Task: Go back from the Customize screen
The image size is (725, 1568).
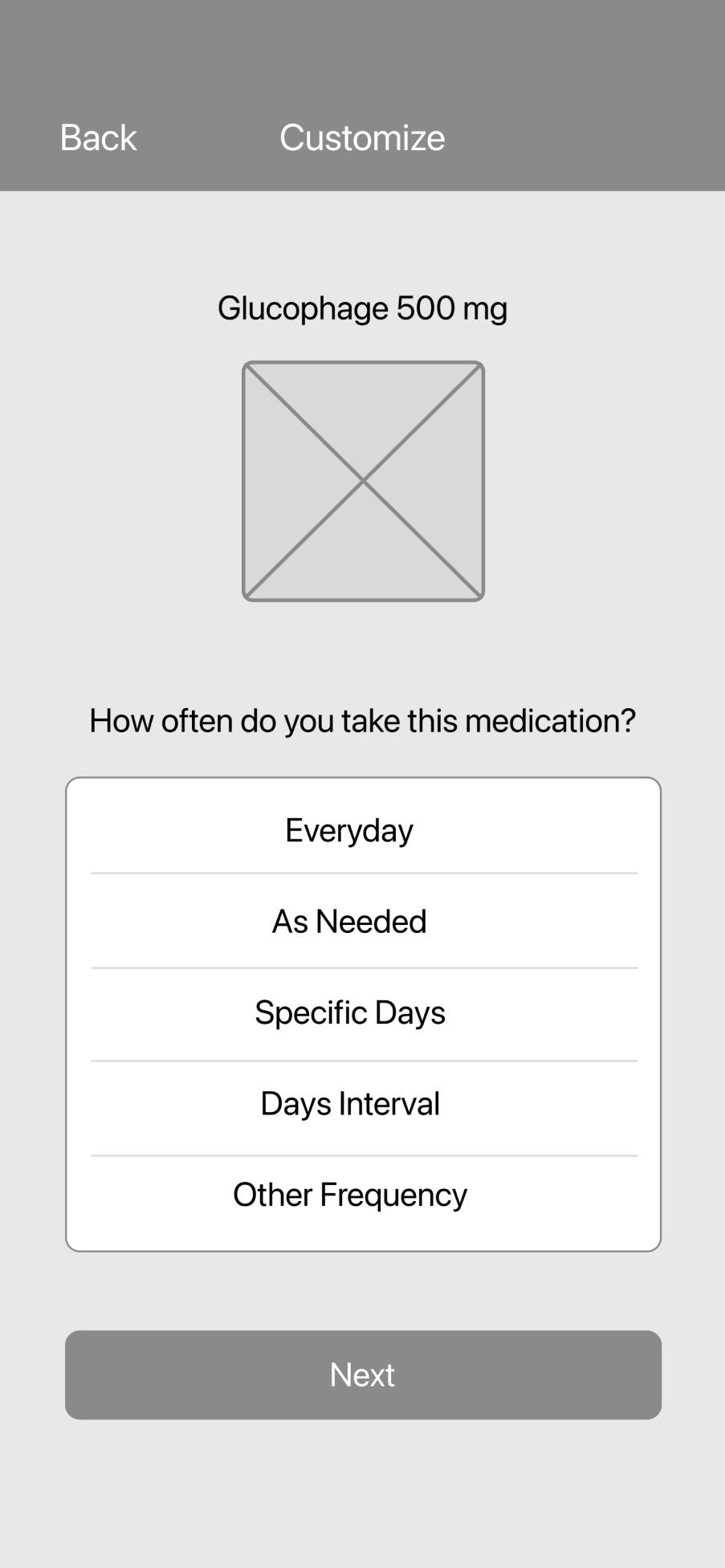Action: [x=98, y=138]
